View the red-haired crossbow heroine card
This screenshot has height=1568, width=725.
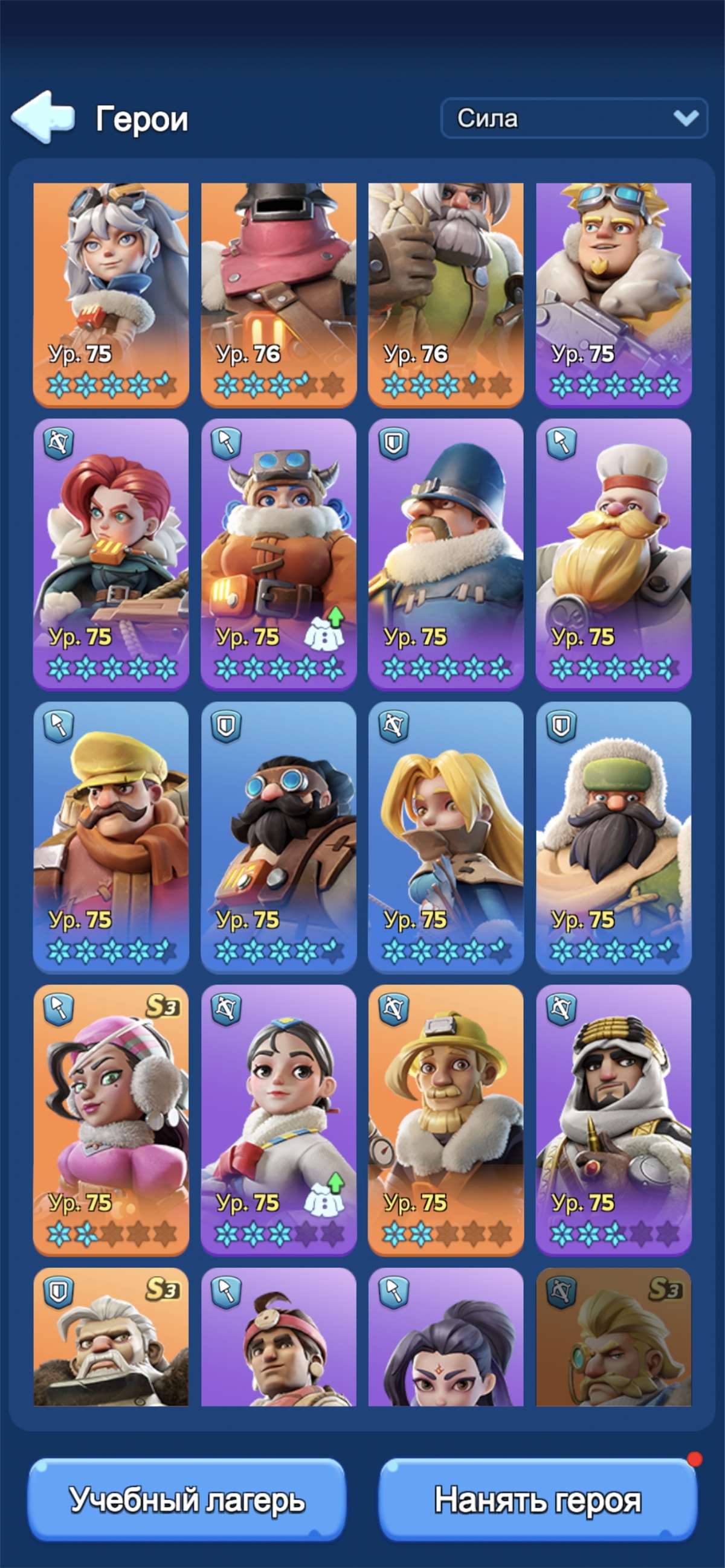click(111, 554)
